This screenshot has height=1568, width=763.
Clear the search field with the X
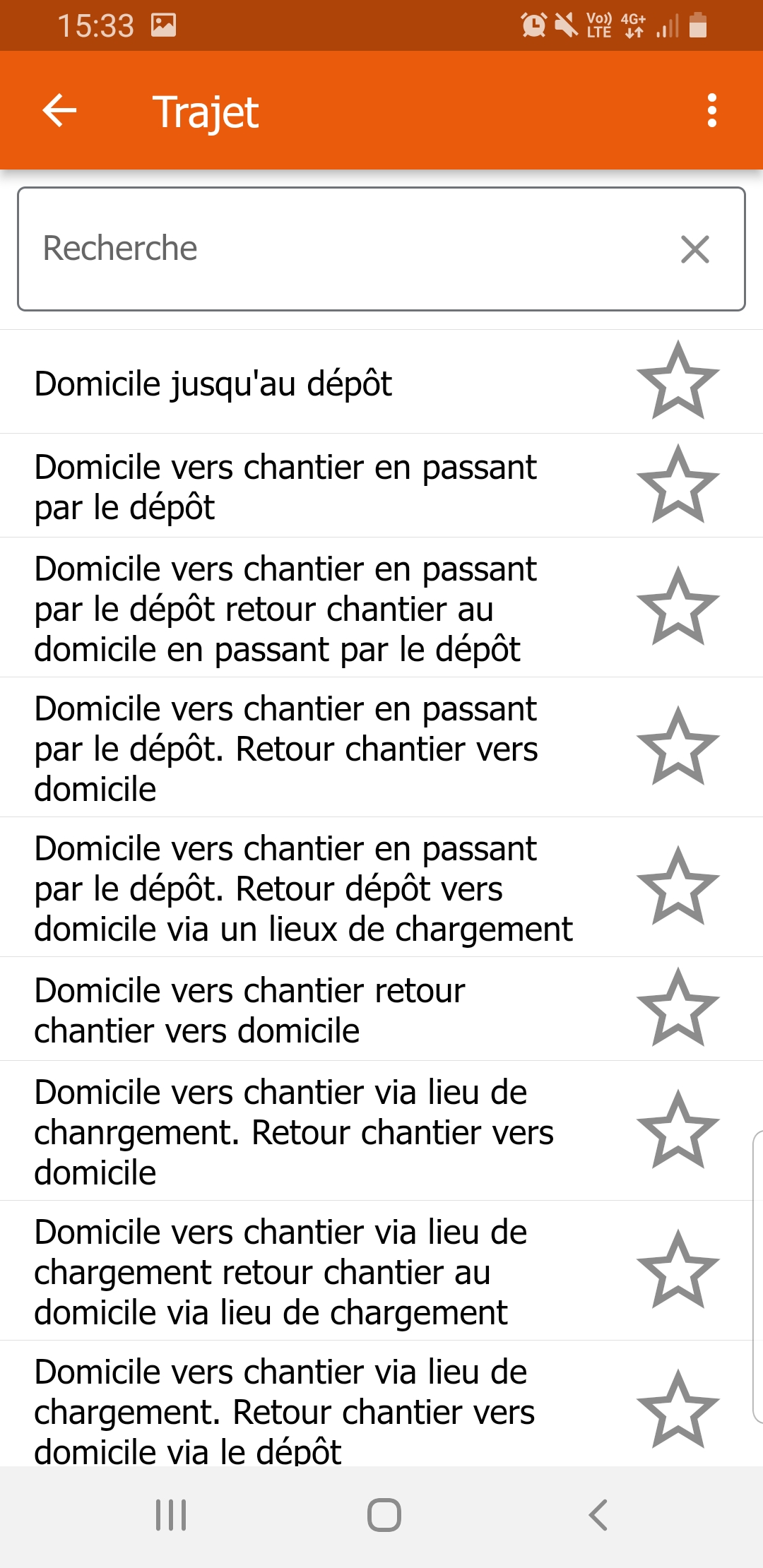pyautogui.click(x=695, y=249)
